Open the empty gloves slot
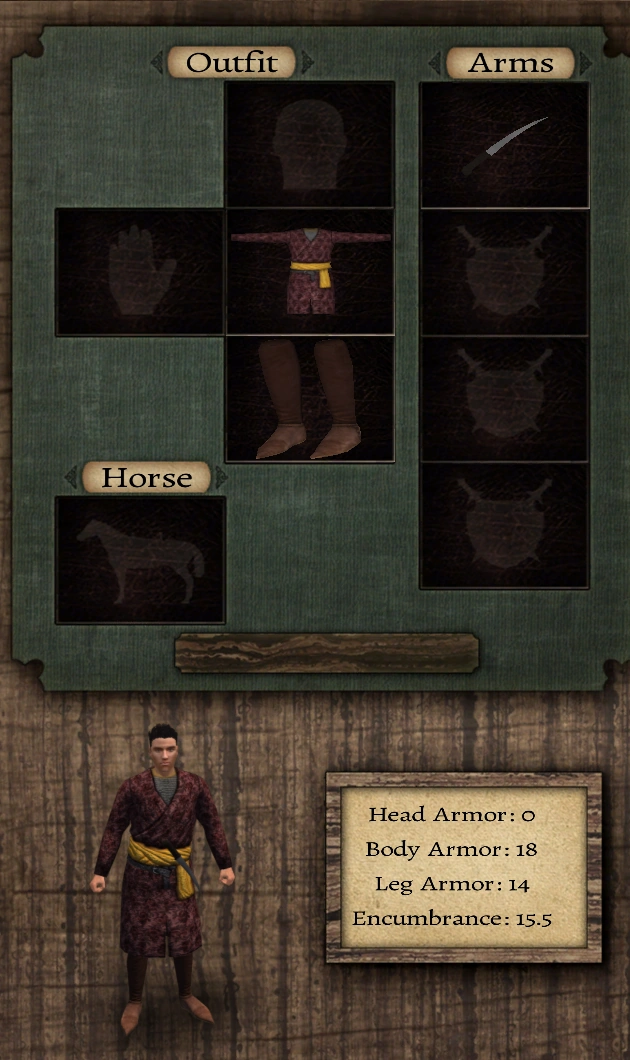 (x=140, y=271)
